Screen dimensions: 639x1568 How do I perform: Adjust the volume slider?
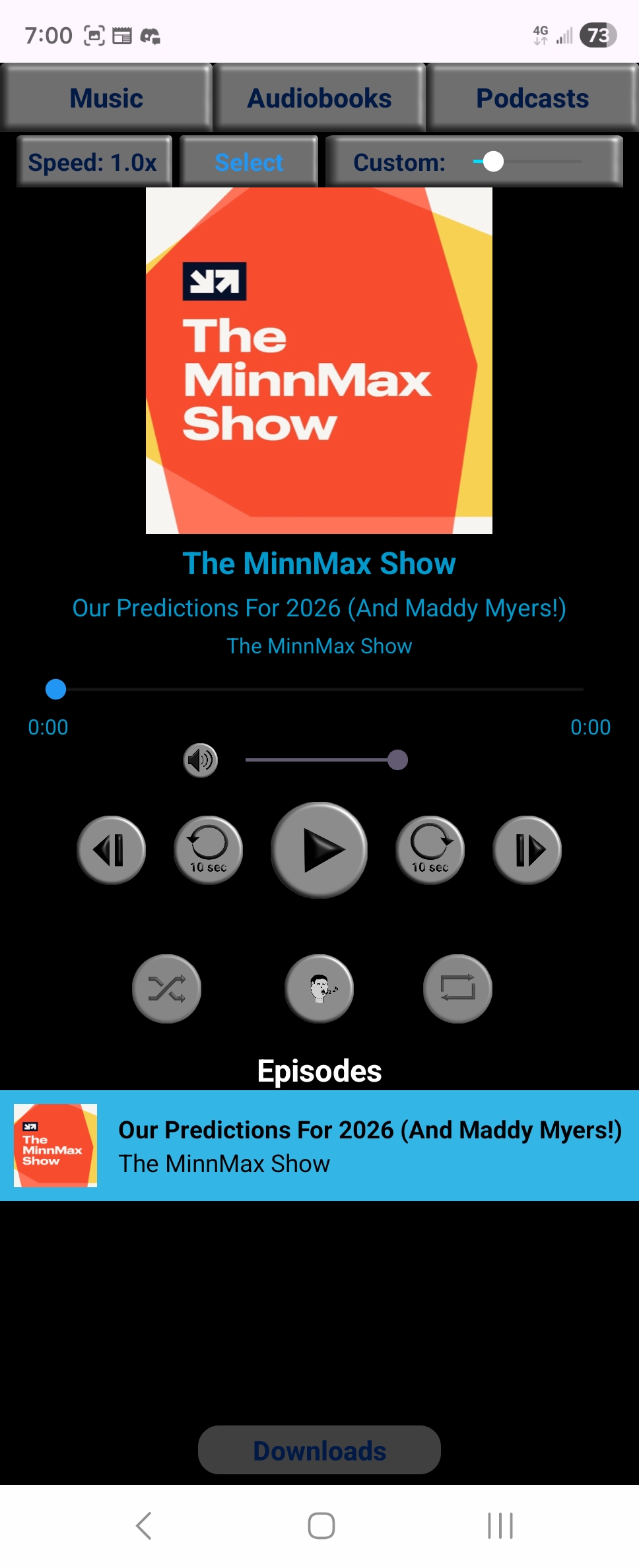click(397, 760)
